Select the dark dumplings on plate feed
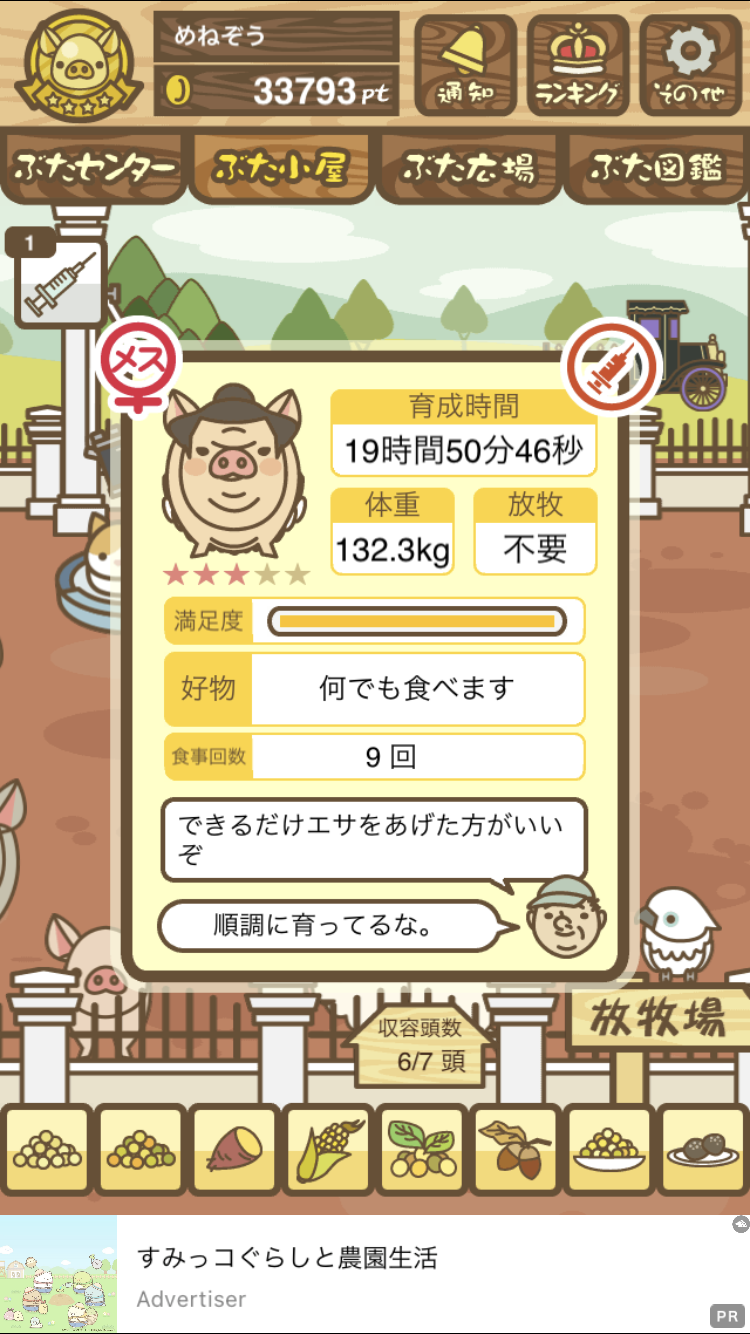 tap(702, 1150)
